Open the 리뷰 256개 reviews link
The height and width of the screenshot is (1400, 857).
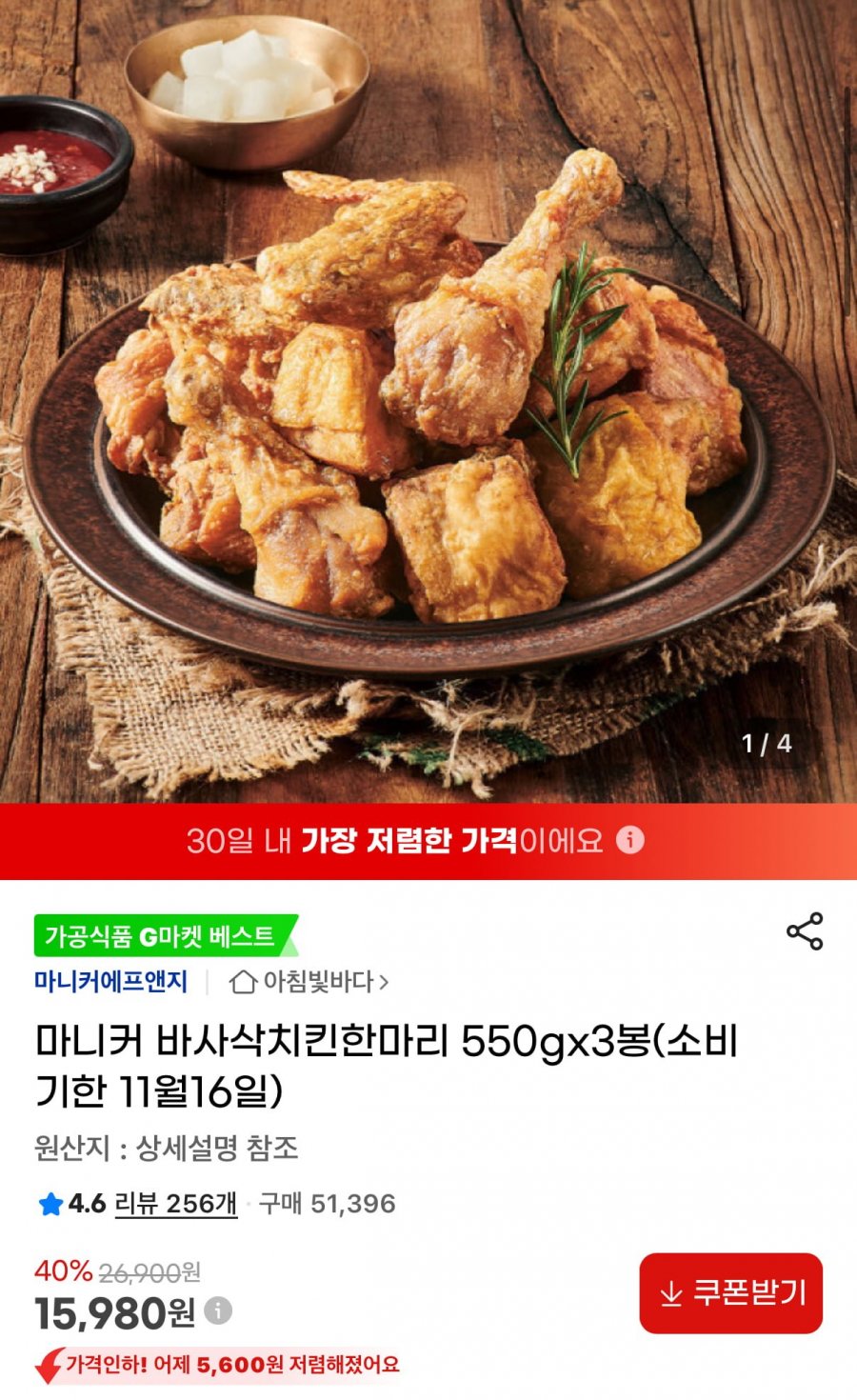175,1204
